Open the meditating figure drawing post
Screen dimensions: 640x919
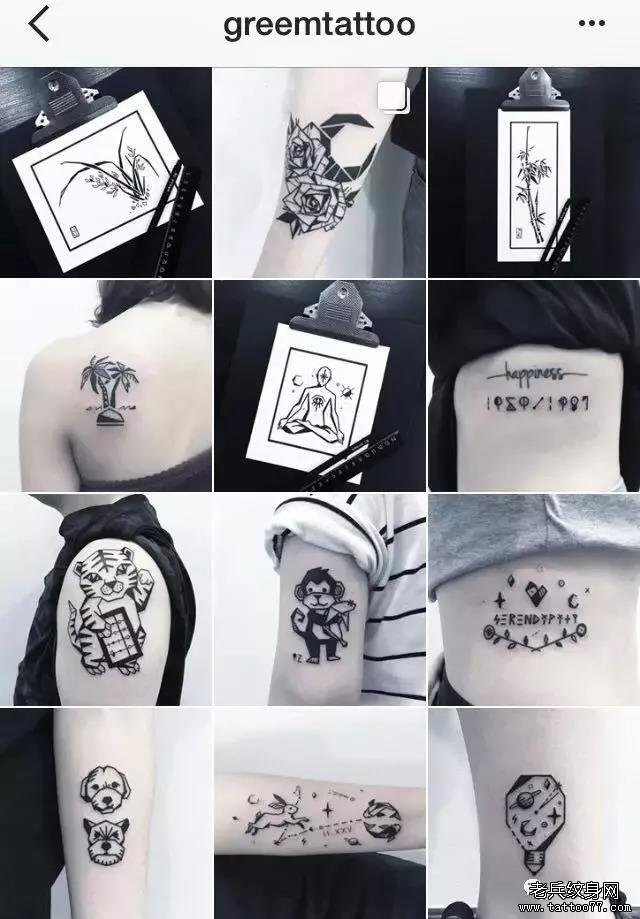pyautogui.click(x=319, y=386)
